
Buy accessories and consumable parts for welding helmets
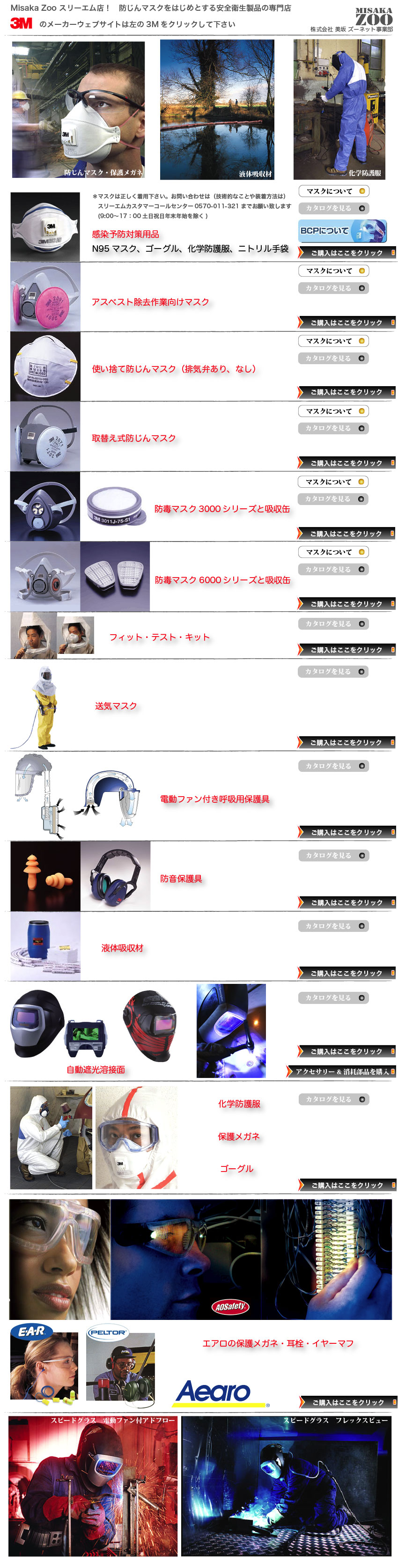tap(342, 1071)
